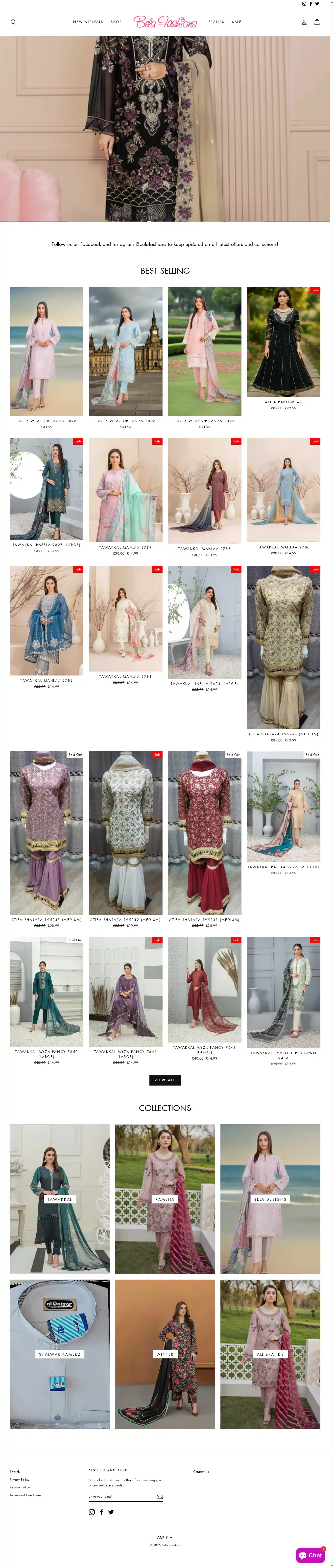Open the account login icon
The width and height of the screenshot is (334, 1568).
(304, 22)
